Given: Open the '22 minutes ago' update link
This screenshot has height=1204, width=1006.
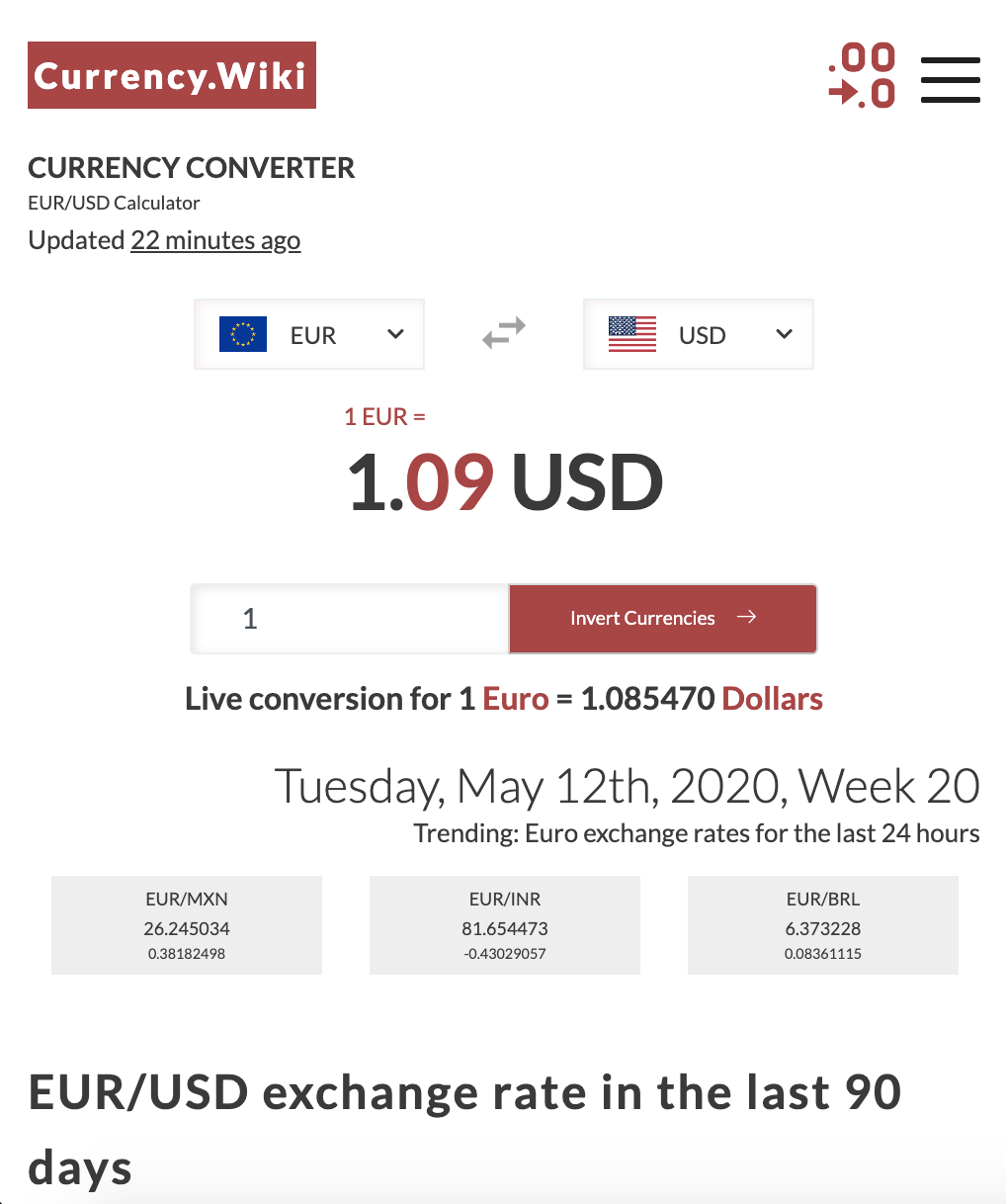Looking at the screenshot, I should (215, 240).
